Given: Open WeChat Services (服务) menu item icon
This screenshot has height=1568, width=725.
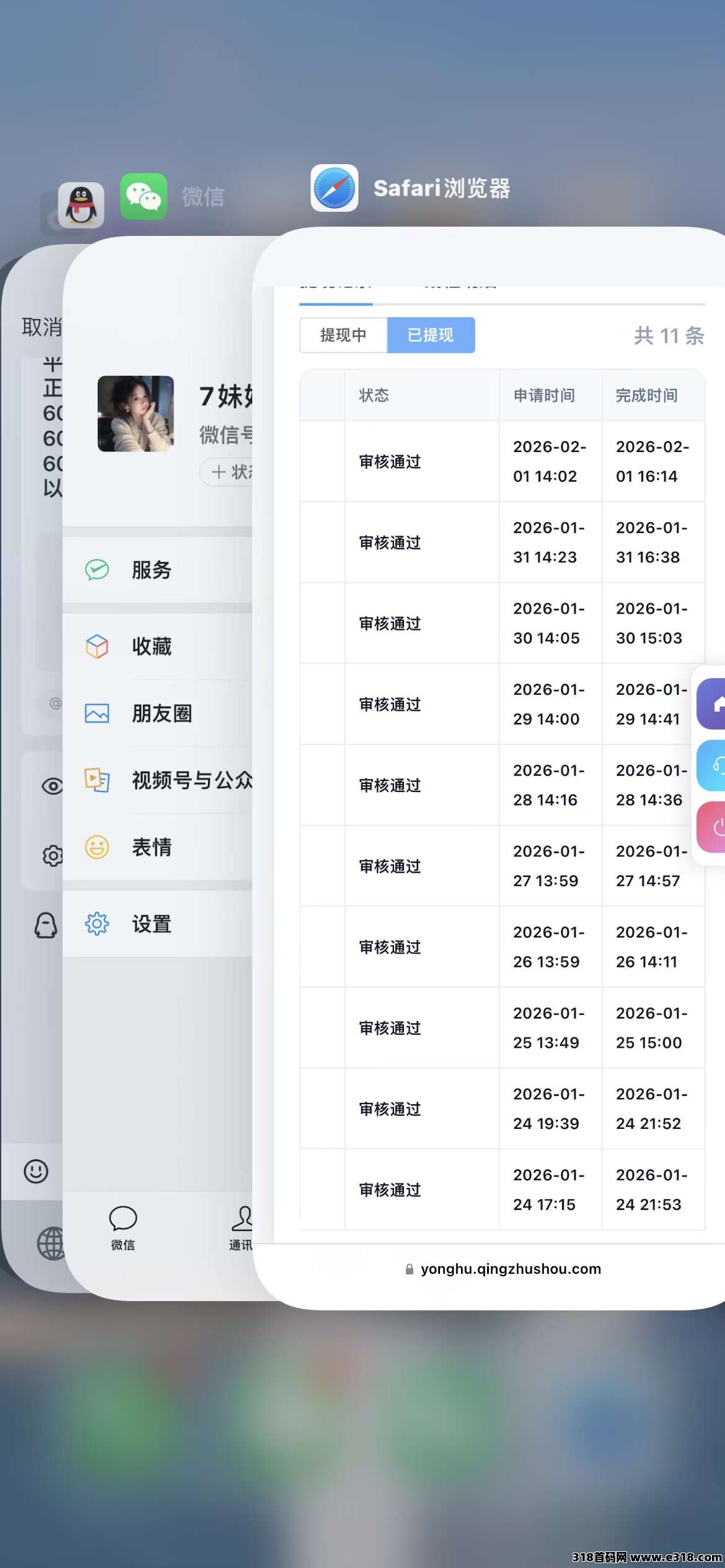Looking at the screenshot, I should pyautogui.click(x=98, y=570).
